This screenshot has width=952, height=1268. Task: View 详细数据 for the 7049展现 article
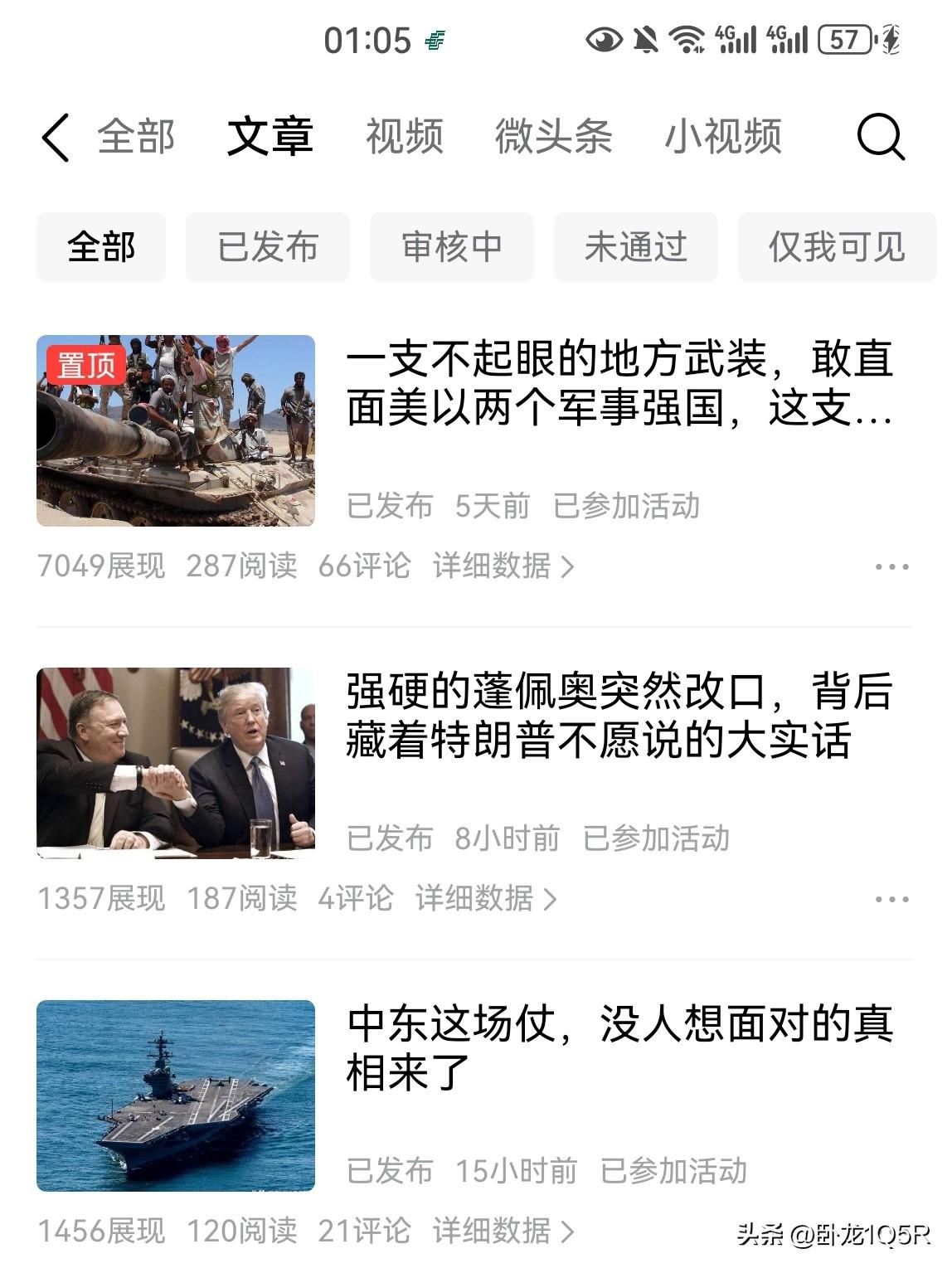(503, 566)
